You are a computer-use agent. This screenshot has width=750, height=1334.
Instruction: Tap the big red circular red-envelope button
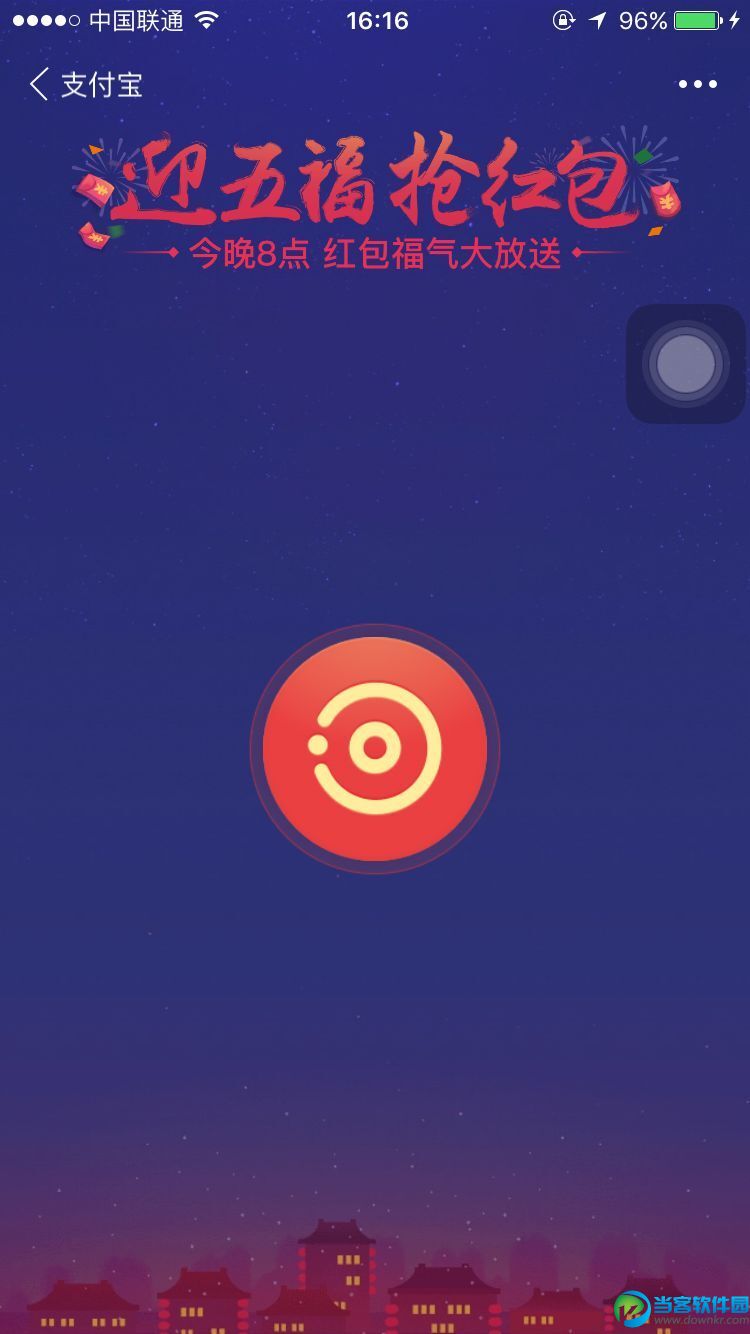point(374,748)
